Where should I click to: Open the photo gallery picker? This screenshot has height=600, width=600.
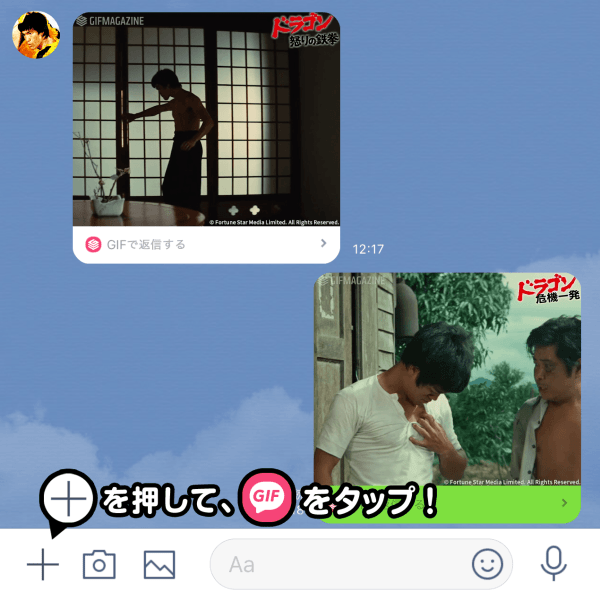pyautogui.click(x=159, y=565)
